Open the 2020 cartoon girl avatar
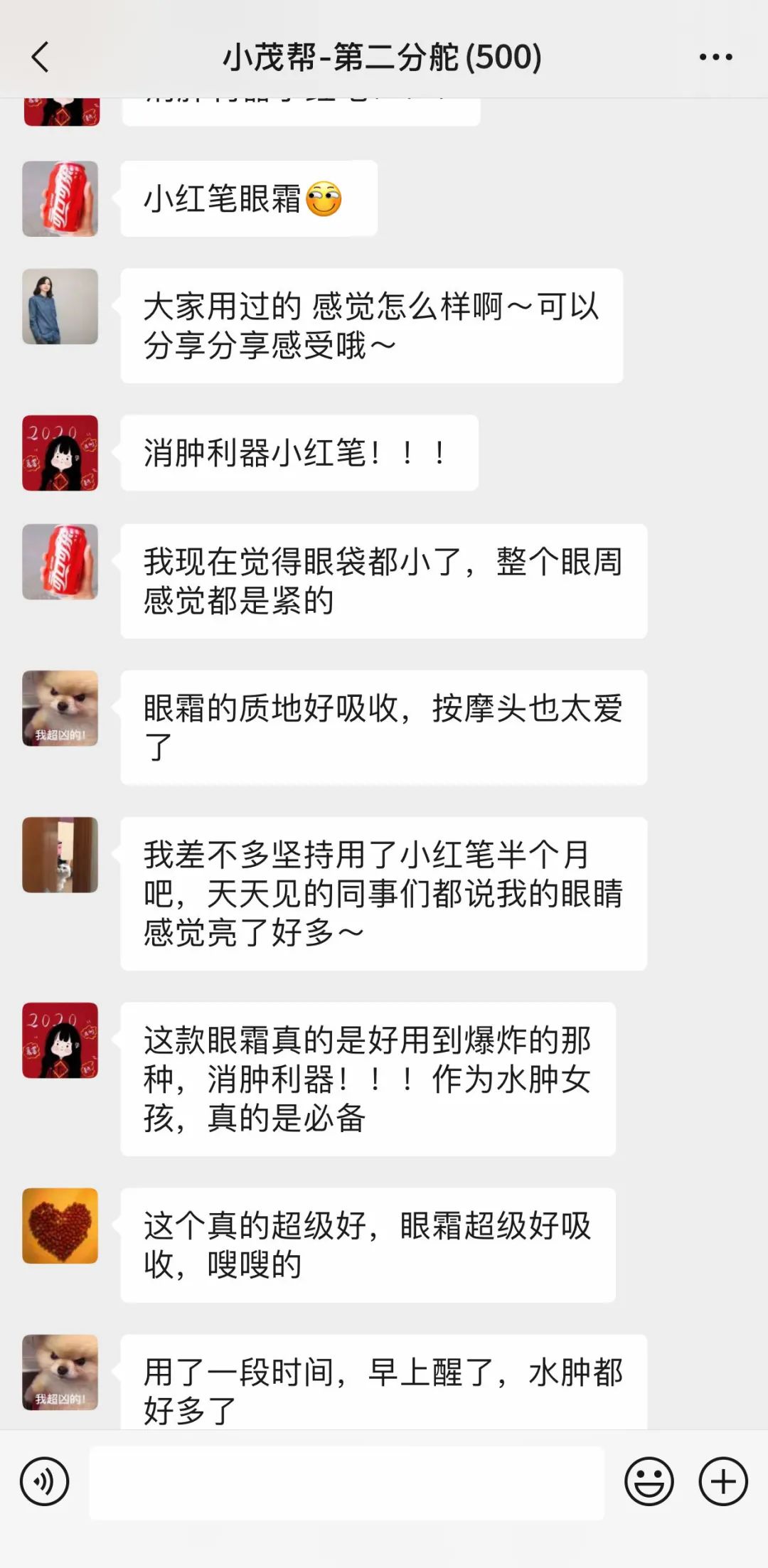 (x=60, y=454)
